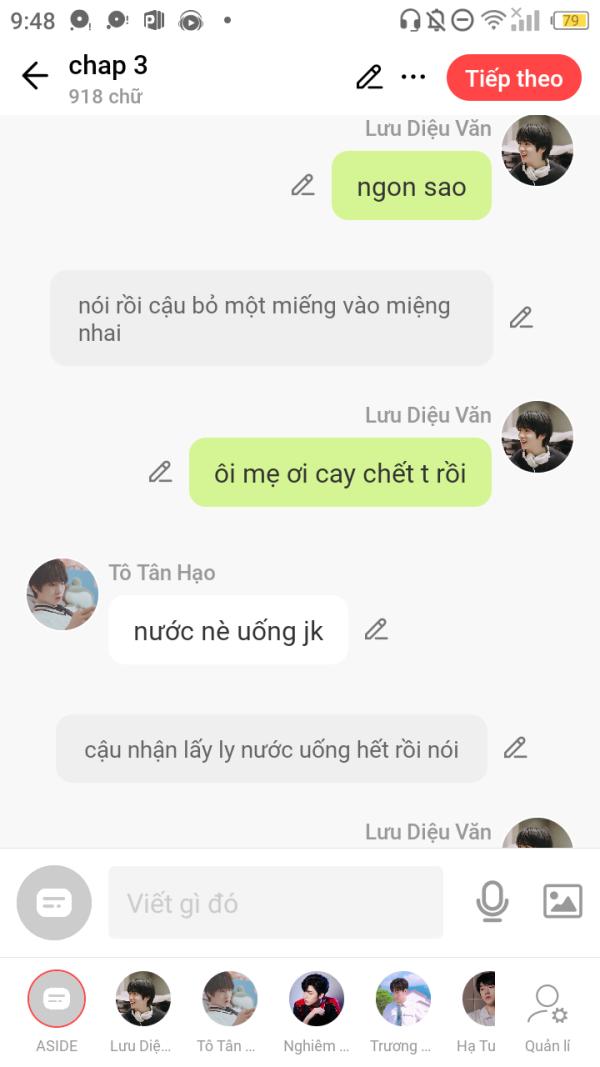This screenshot has width=600, height=1067.
Task: Record a voice message with the microphone
Action: pyautogui.click(x=492, y=902)
